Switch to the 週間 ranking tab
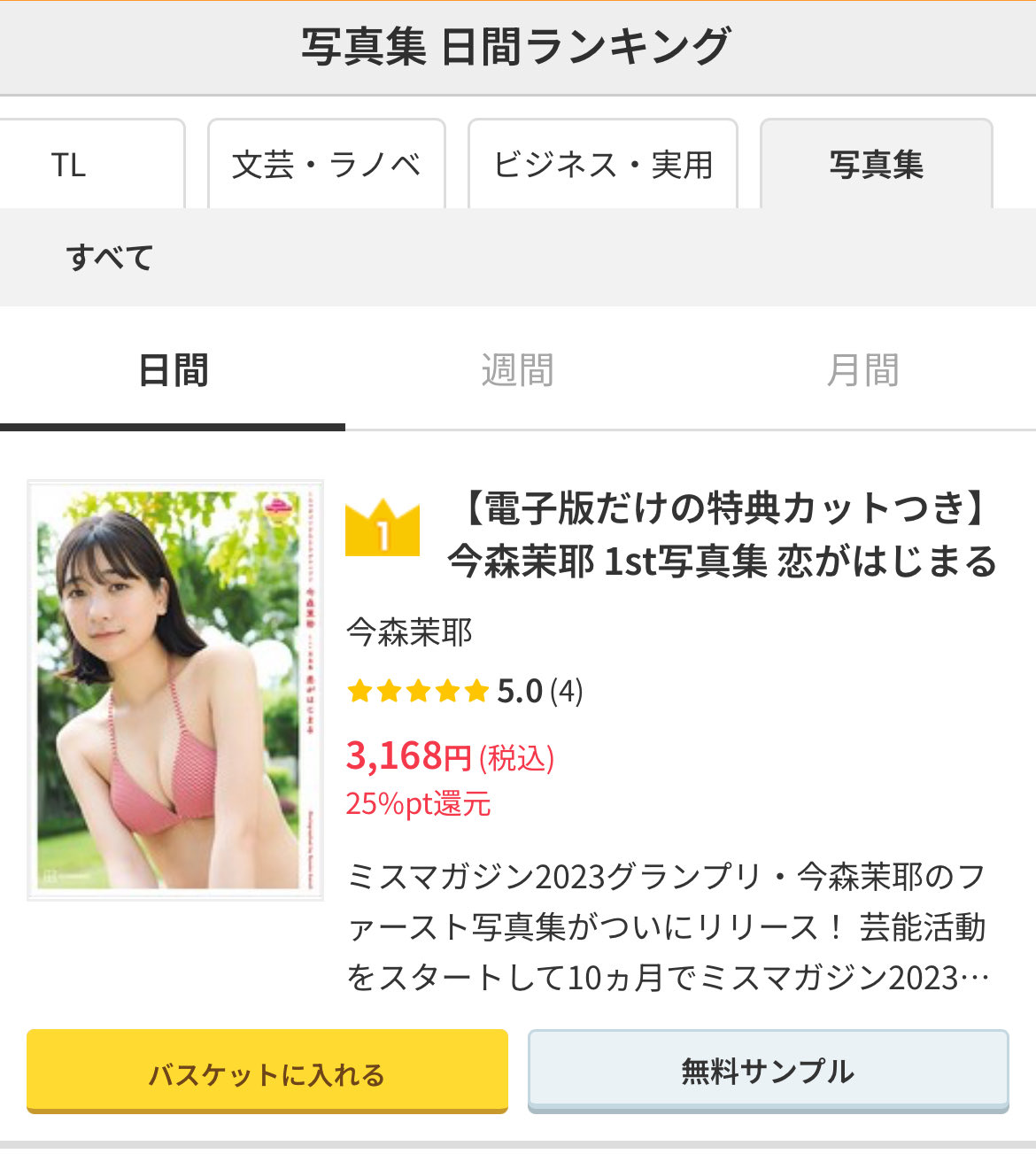Image resolution: width=1036 pixels, height=1154 pixels. (x=518, y=370)
